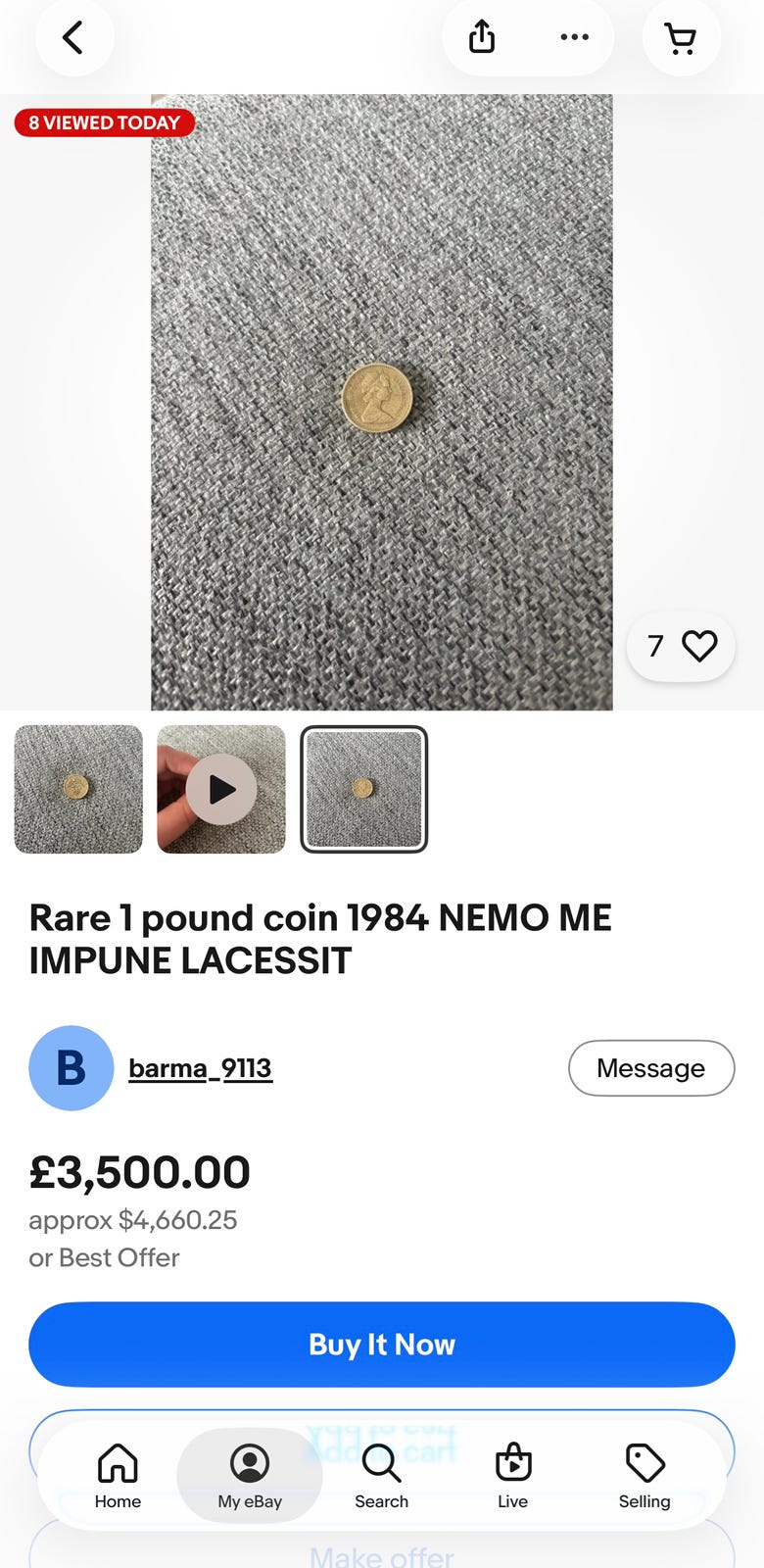Select the third coin thumbnail
The image size is (764, 1568).
pyautogui.click(x=364, y=789)
